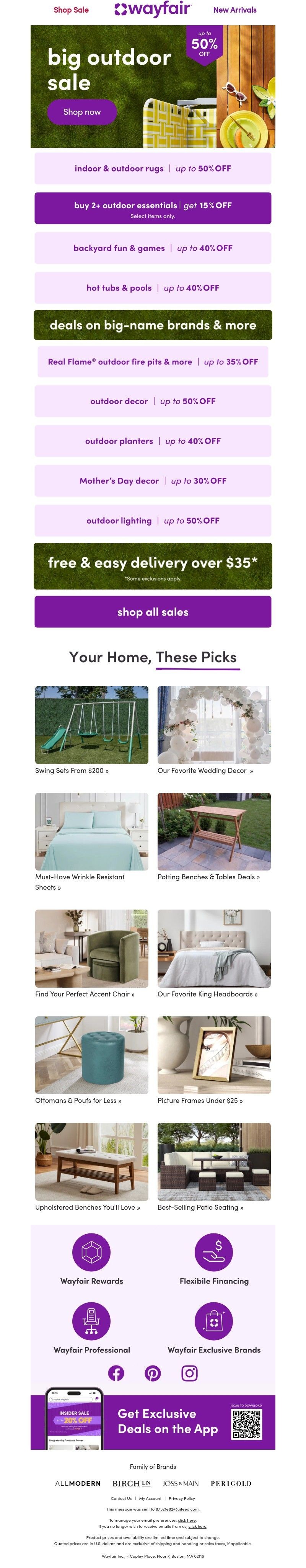This screenshot has width=306, height=1568.
Task: Open the outdoor planters deal
Action: pyautogui.click(x=153, y=441)
